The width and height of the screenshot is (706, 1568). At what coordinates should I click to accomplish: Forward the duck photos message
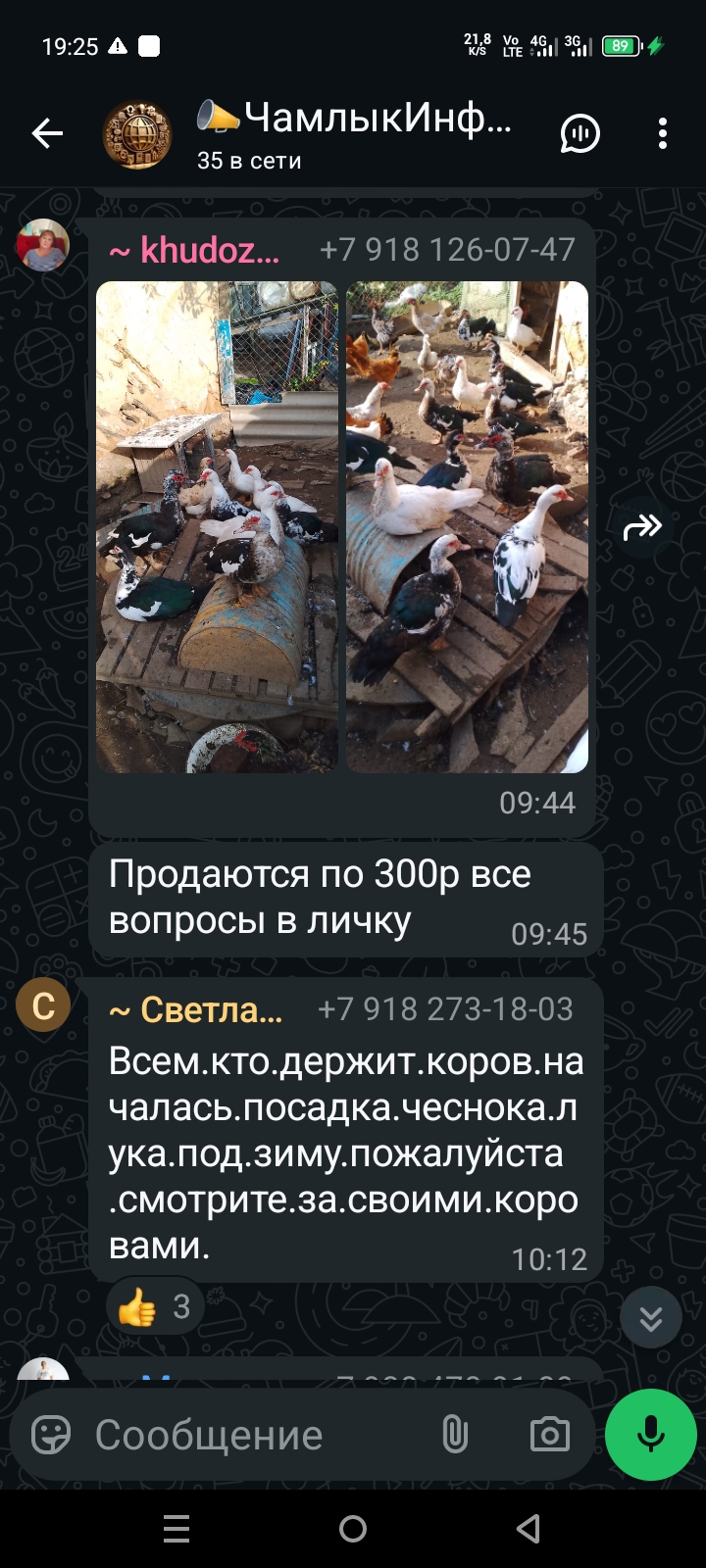pyautogui.click(x=643, y=528)
